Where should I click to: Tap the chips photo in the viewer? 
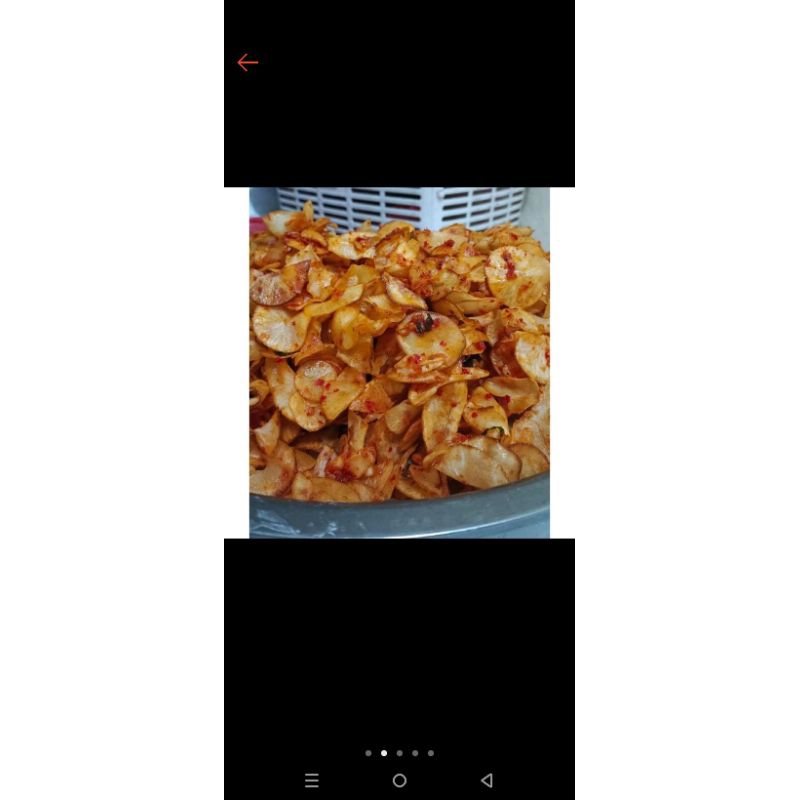(x=399, y=363)
